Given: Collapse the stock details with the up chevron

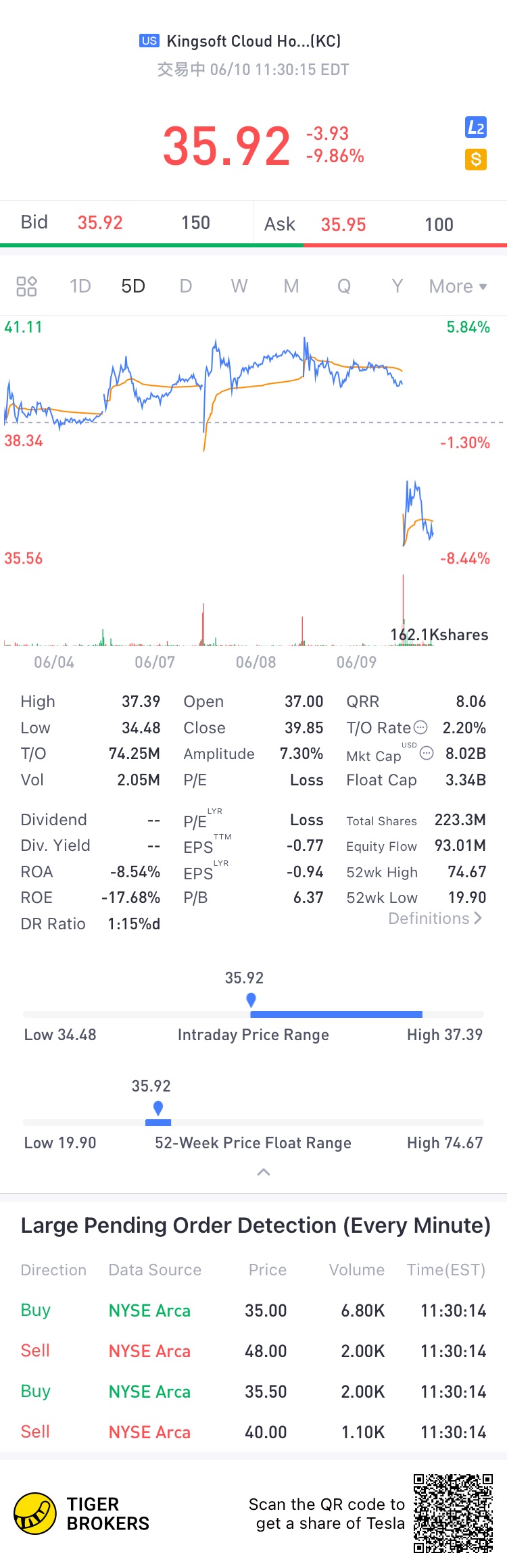Looking at the screenshot, I should coord(264,1172).
